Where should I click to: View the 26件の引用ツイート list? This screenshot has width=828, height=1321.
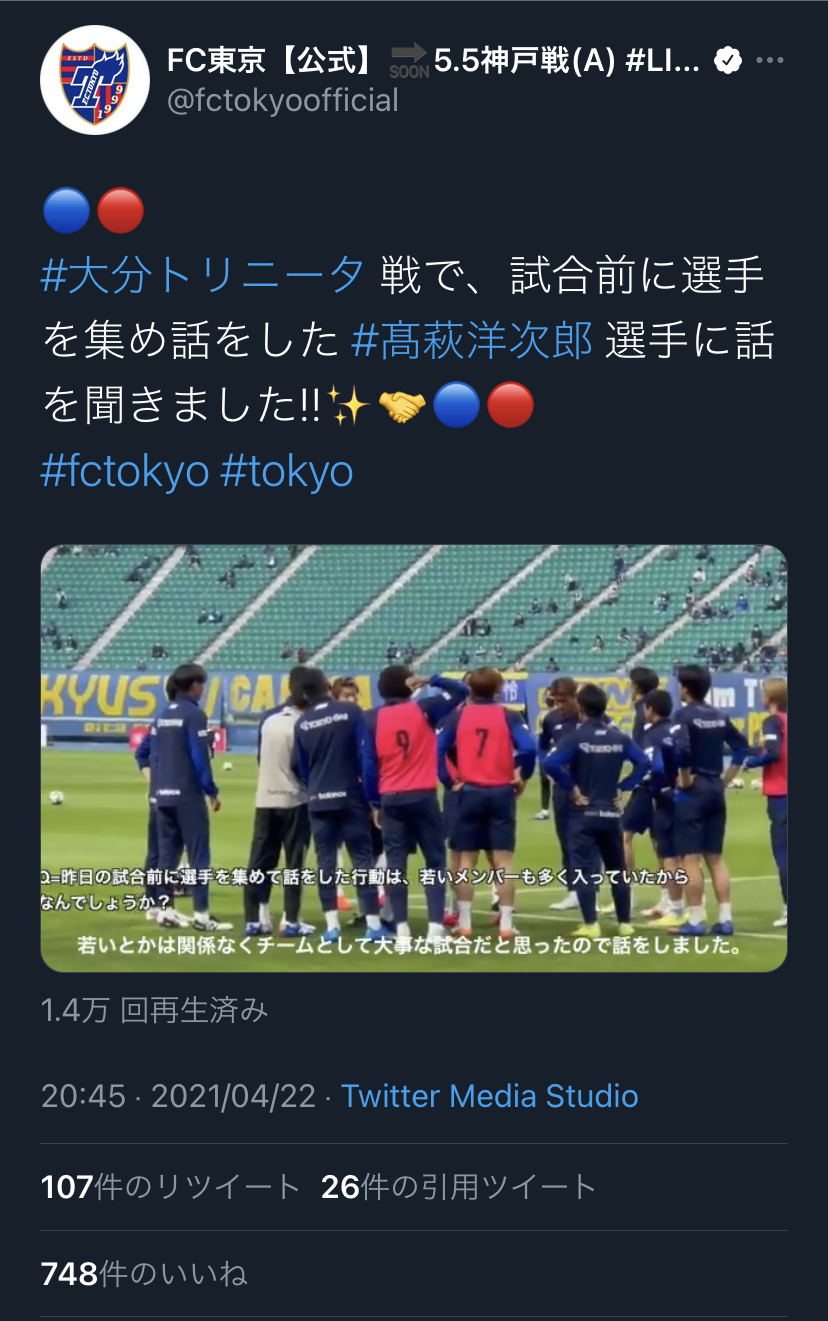tap(458, 1187)
